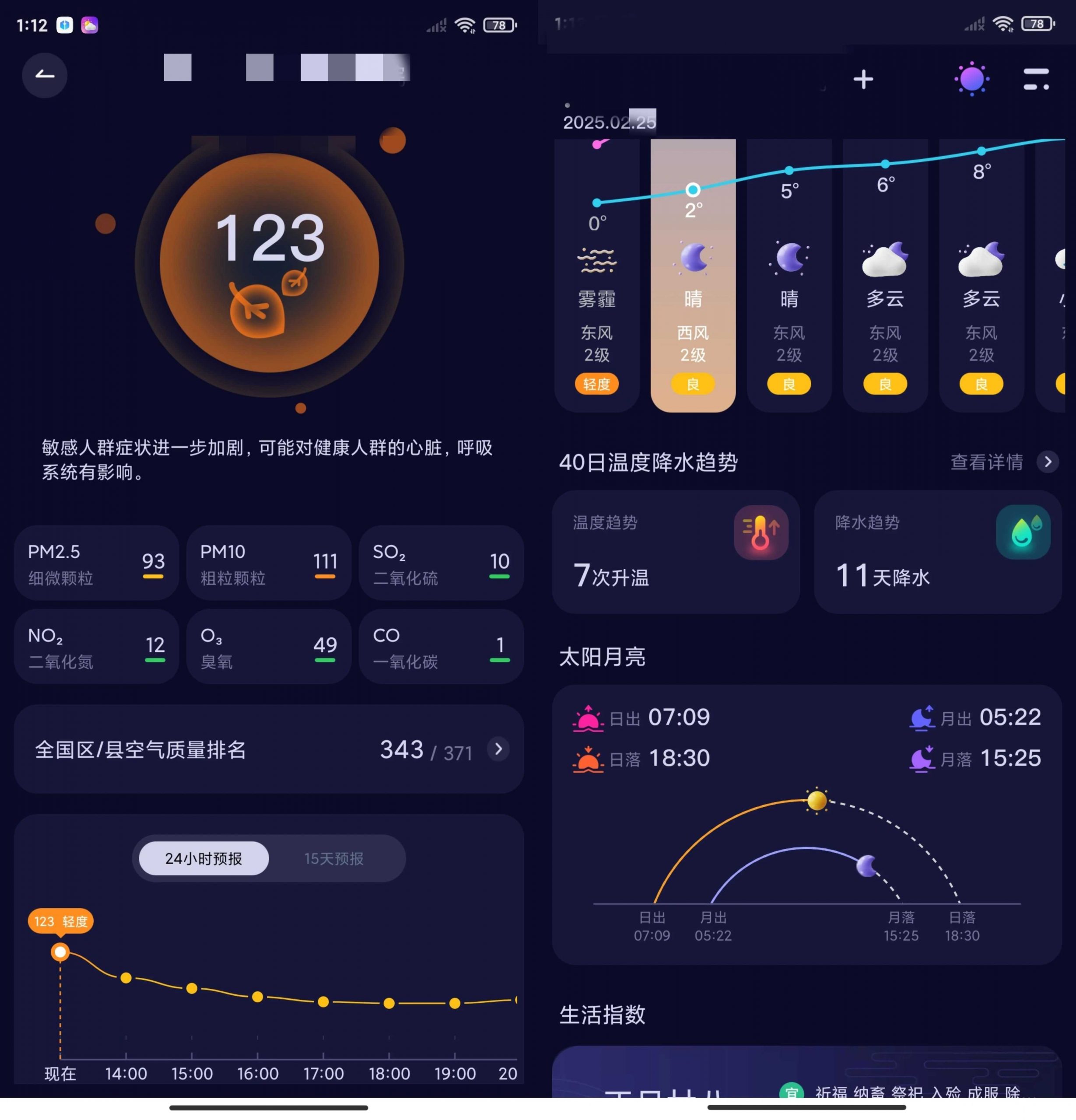Switch to the 15天预报 tab
This screenshot has width=1076, height=1120.
pyautogui.click(x=334, y=858)
